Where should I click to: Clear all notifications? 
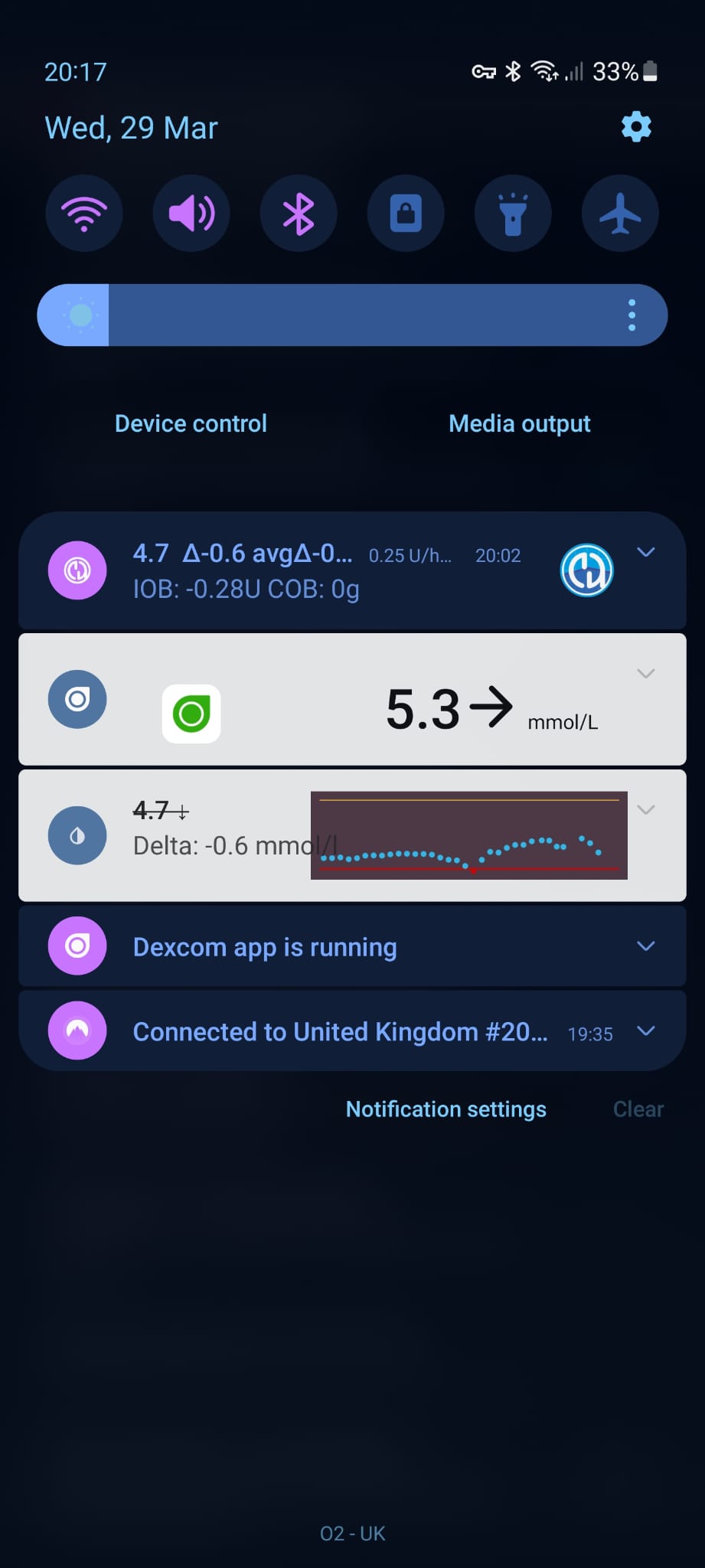click(x=638, y=1109)
